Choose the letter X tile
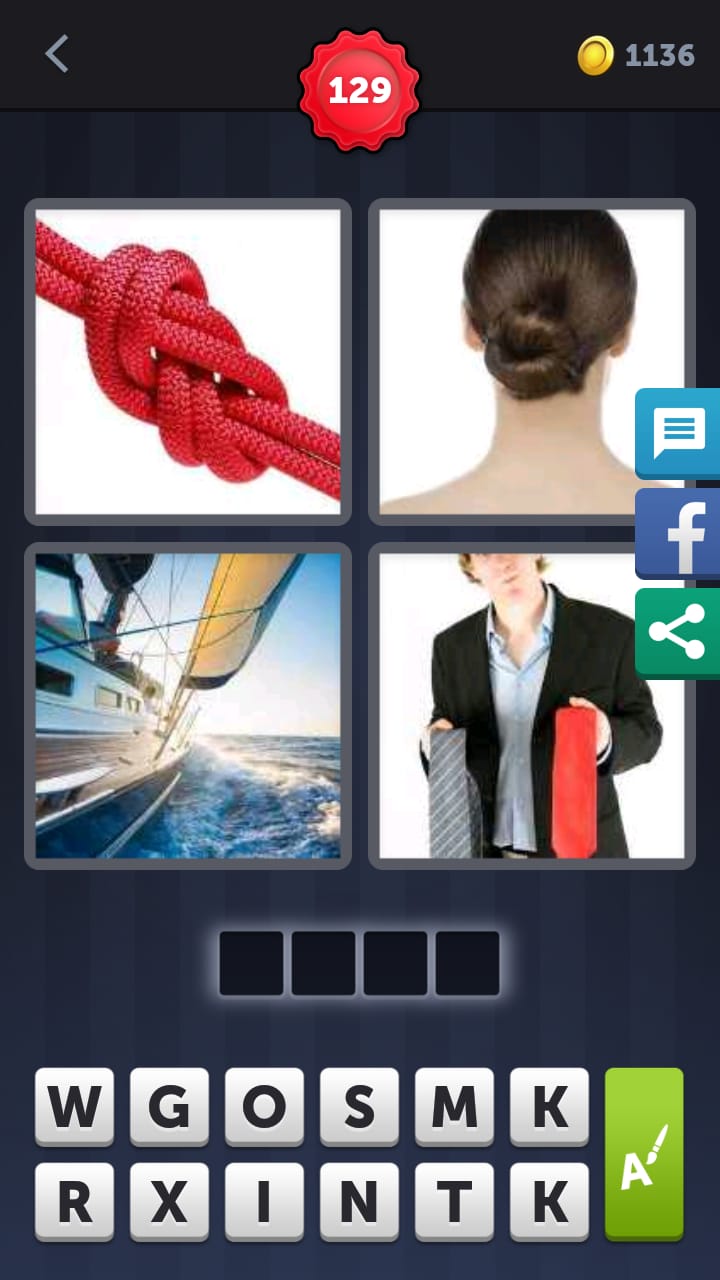Viewport: 720px width, 1280px height. tap(169, 1201)
